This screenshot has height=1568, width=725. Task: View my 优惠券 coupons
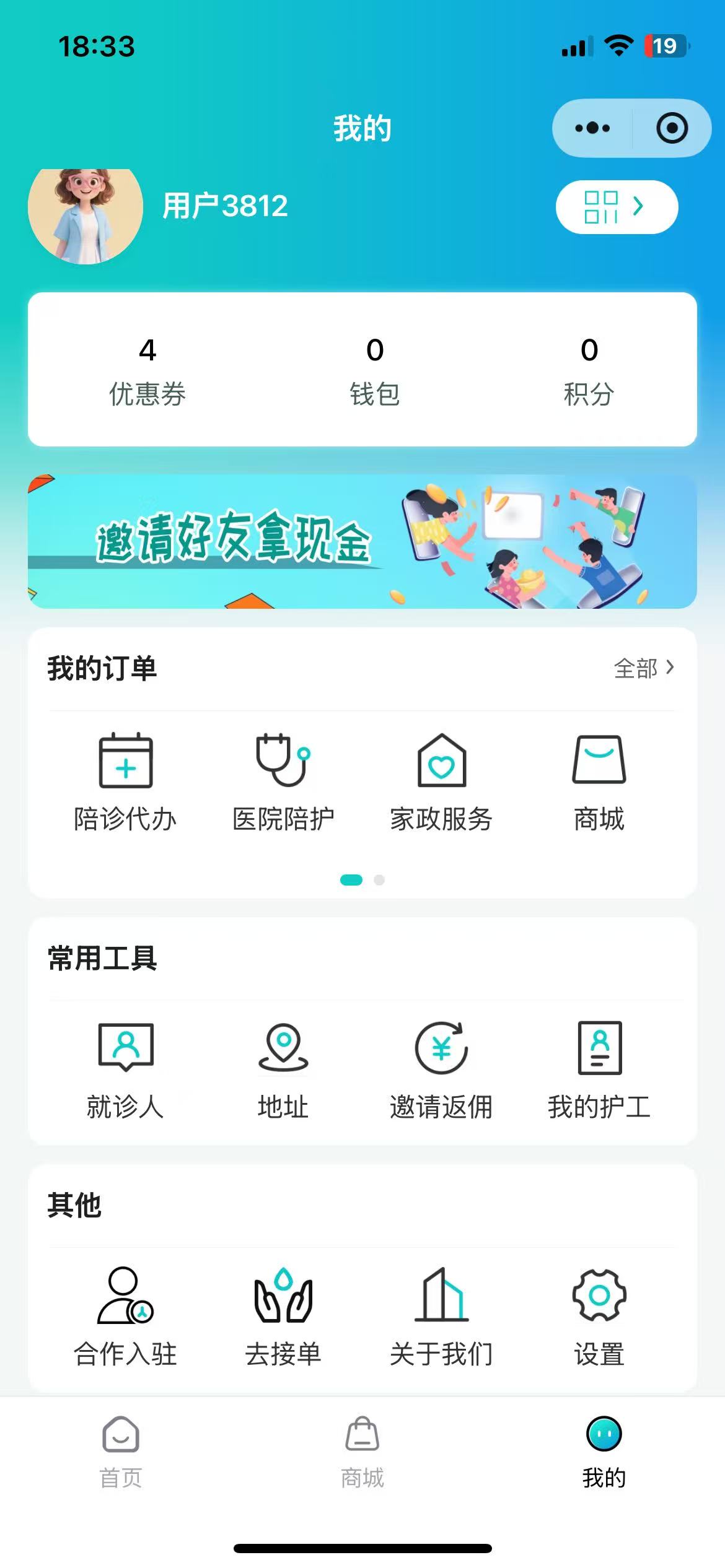[147, 370]
